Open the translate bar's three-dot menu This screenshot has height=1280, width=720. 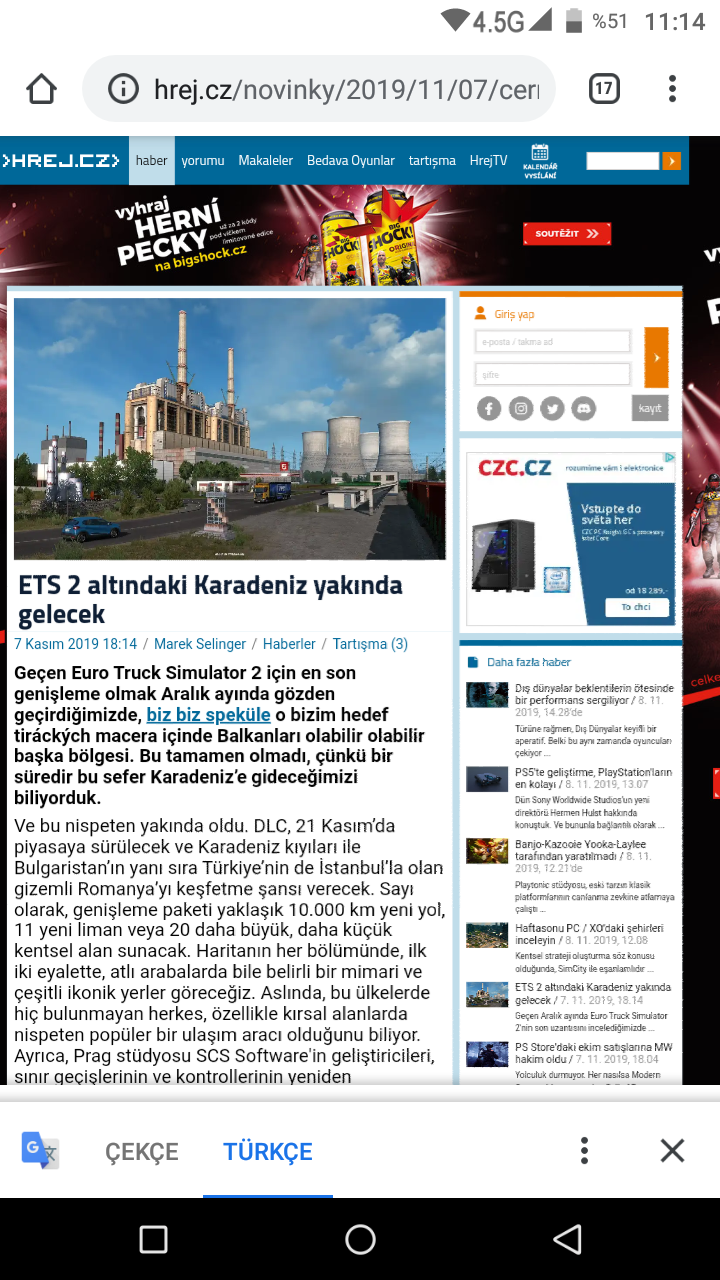point(583,1150)
